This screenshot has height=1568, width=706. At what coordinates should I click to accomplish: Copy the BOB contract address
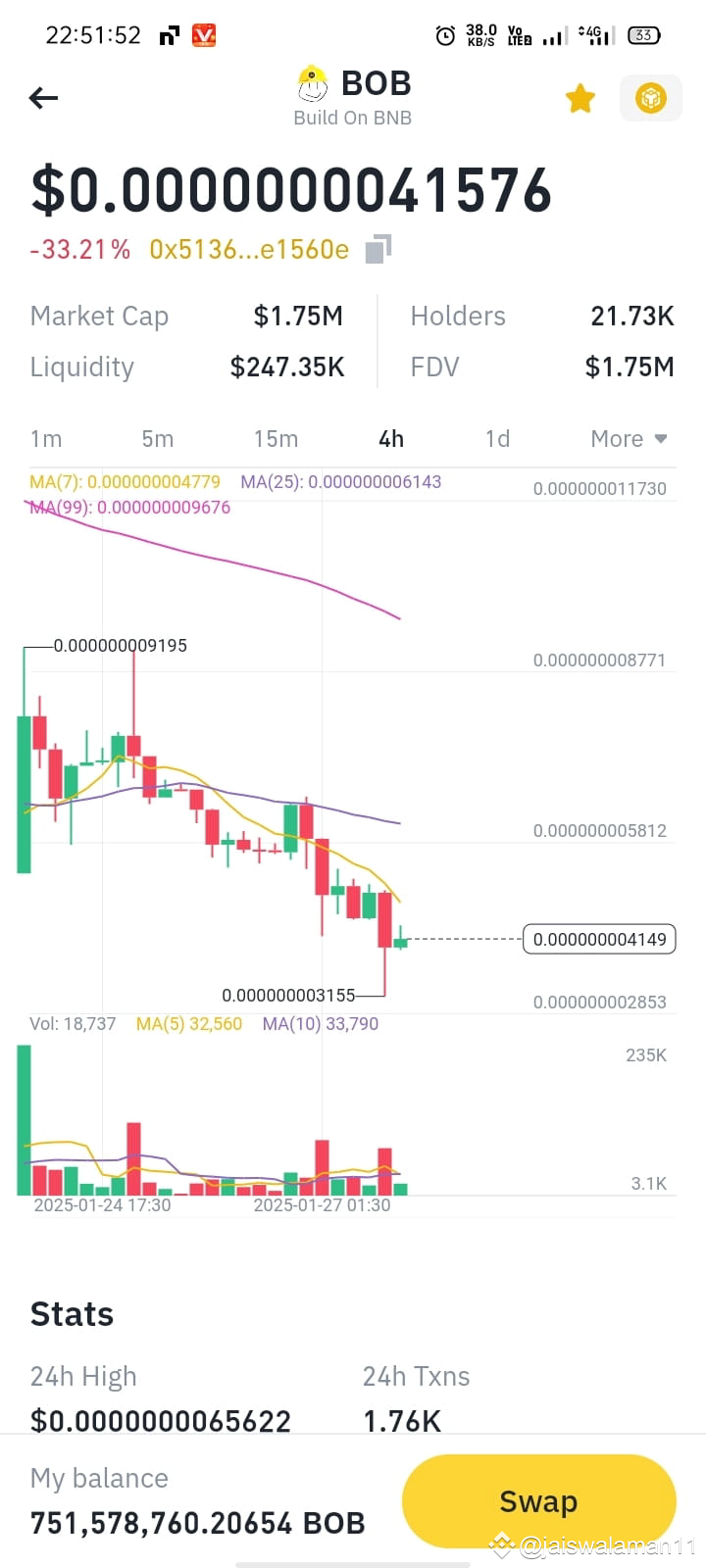378,248
